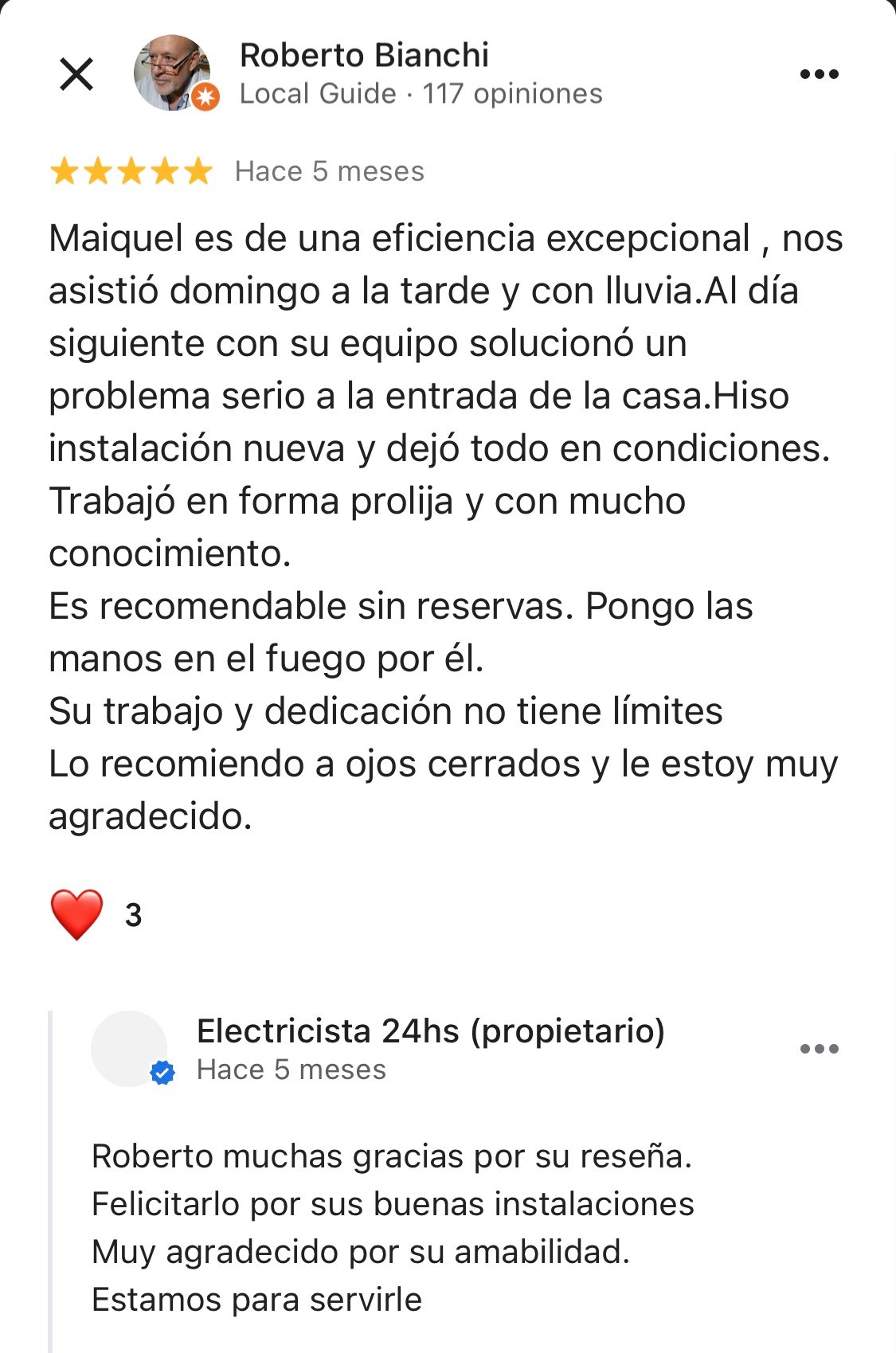This screenshot has width=896, height=1353.
Task: Open Roberto Bianchi's reviewer profile name
Action: tap(364, 56)
